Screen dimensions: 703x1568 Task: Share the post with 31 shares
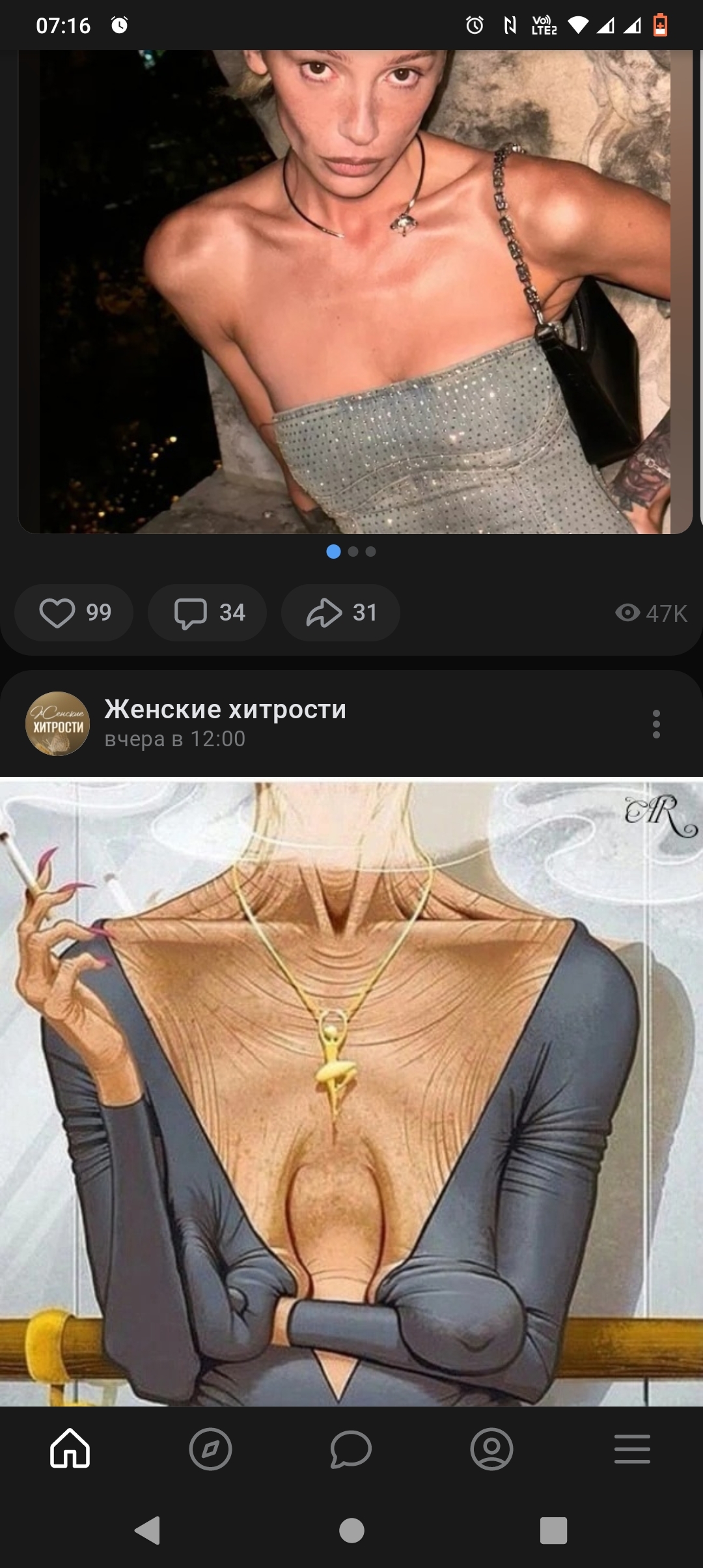coord(340,613)
